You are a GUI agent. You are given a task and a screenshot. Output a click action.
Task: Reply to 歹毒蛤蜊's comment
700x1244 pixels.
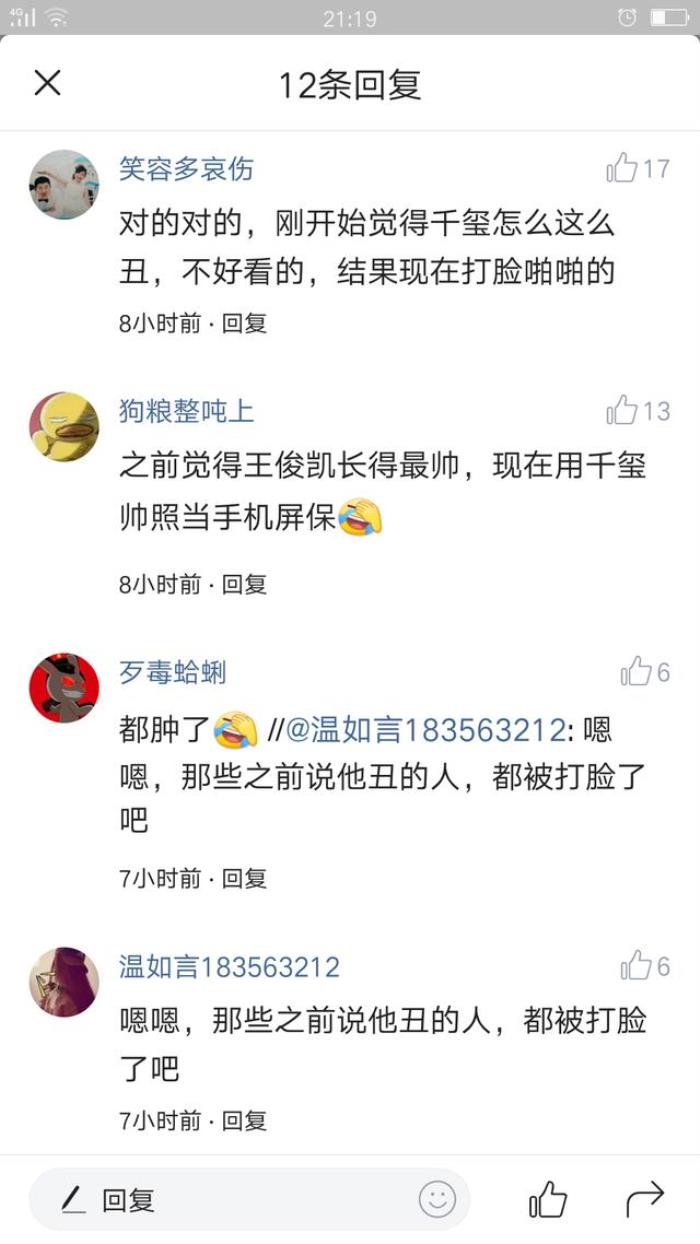[x=244, y=879]
